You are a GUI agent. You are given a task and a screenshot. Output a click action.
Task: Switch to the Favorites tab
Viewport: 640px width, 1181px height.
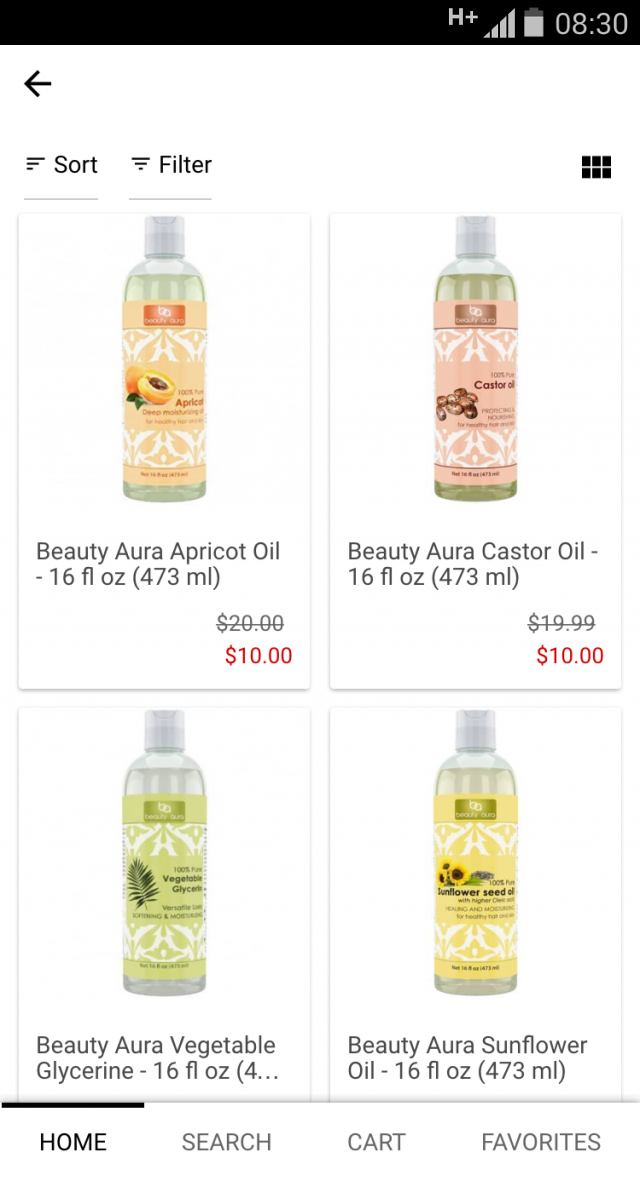pyautogui.click(x=541, y=1142)
